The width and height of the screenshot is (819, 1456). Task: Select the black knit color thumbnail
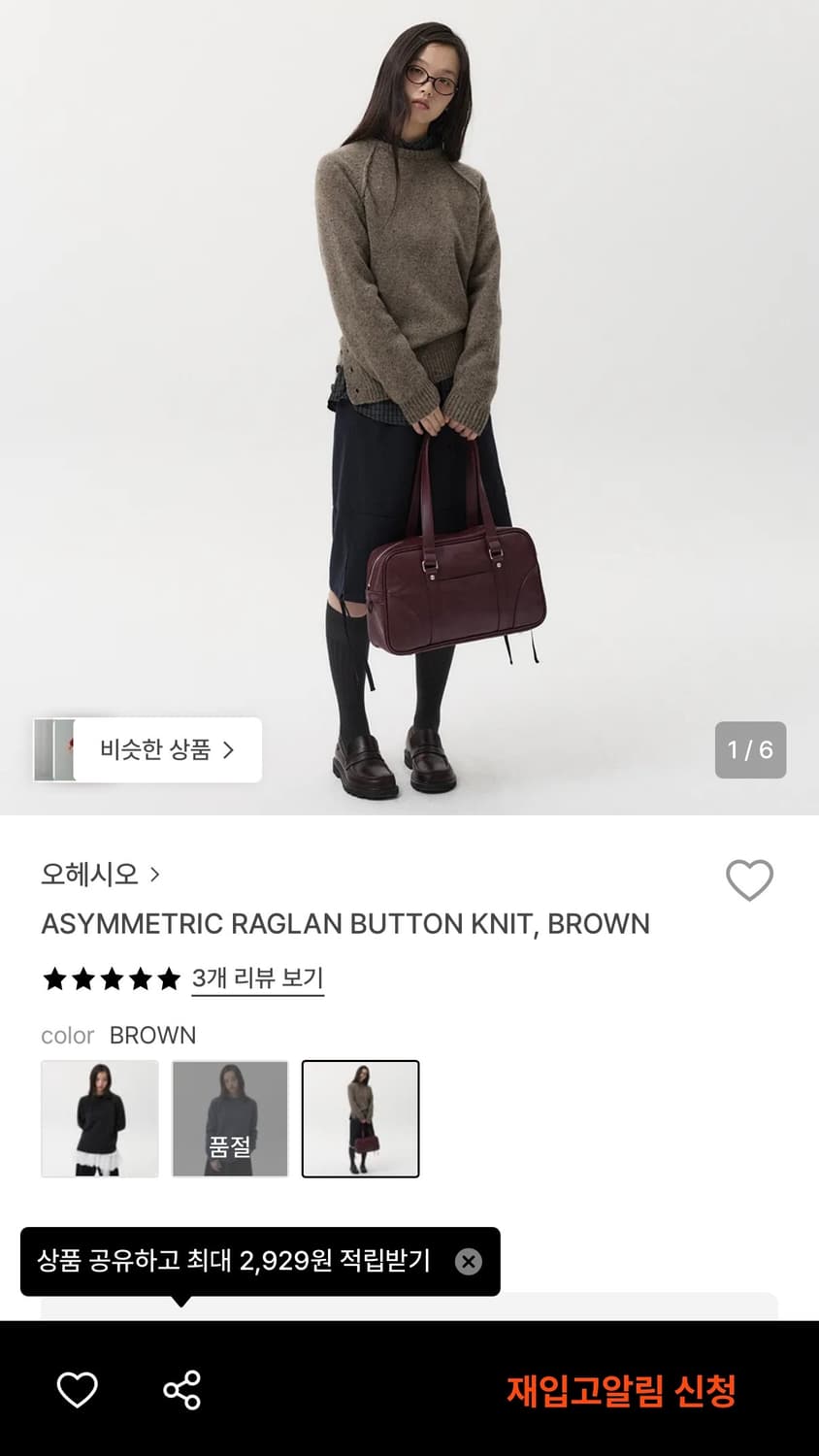[x=99, y=1118]
